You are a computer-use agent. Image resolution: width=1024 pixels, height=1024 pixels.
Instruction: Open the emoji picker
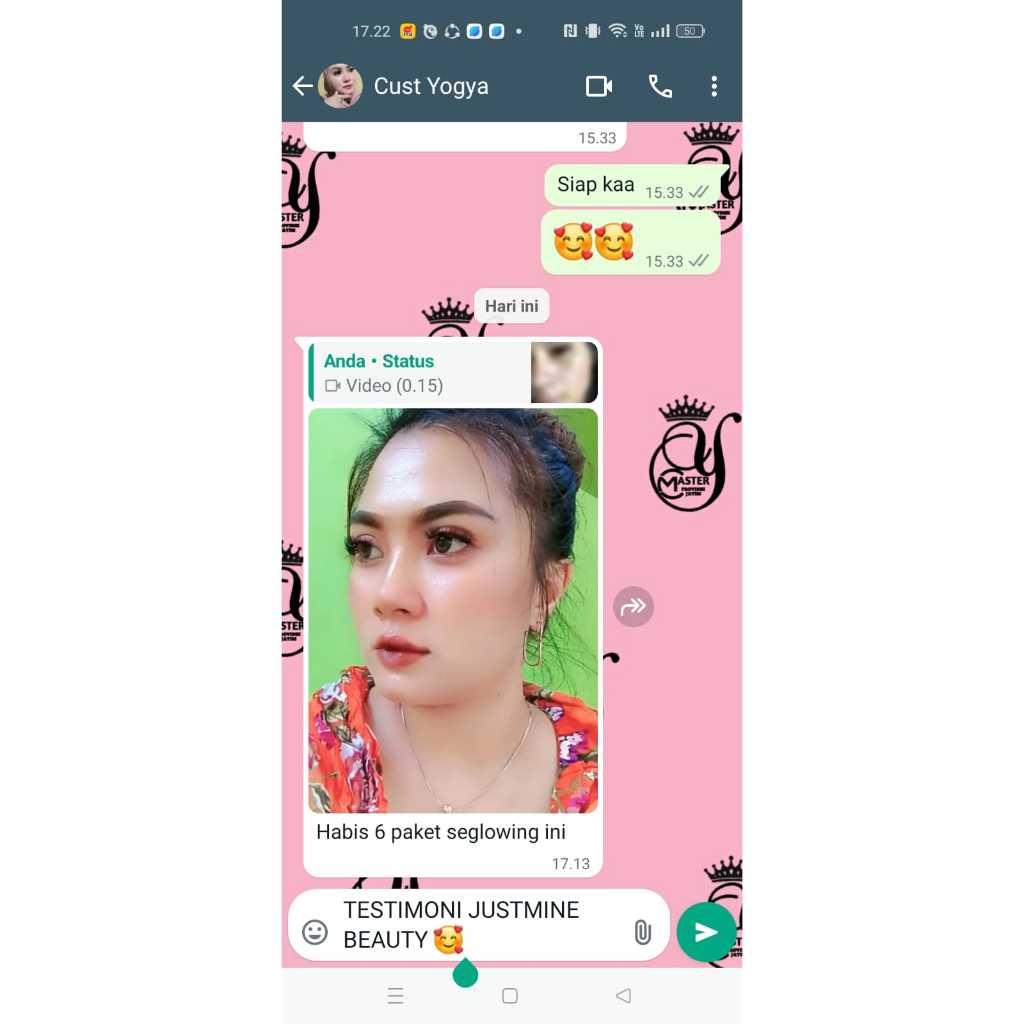pyautogui.click(x=315, y=932)
